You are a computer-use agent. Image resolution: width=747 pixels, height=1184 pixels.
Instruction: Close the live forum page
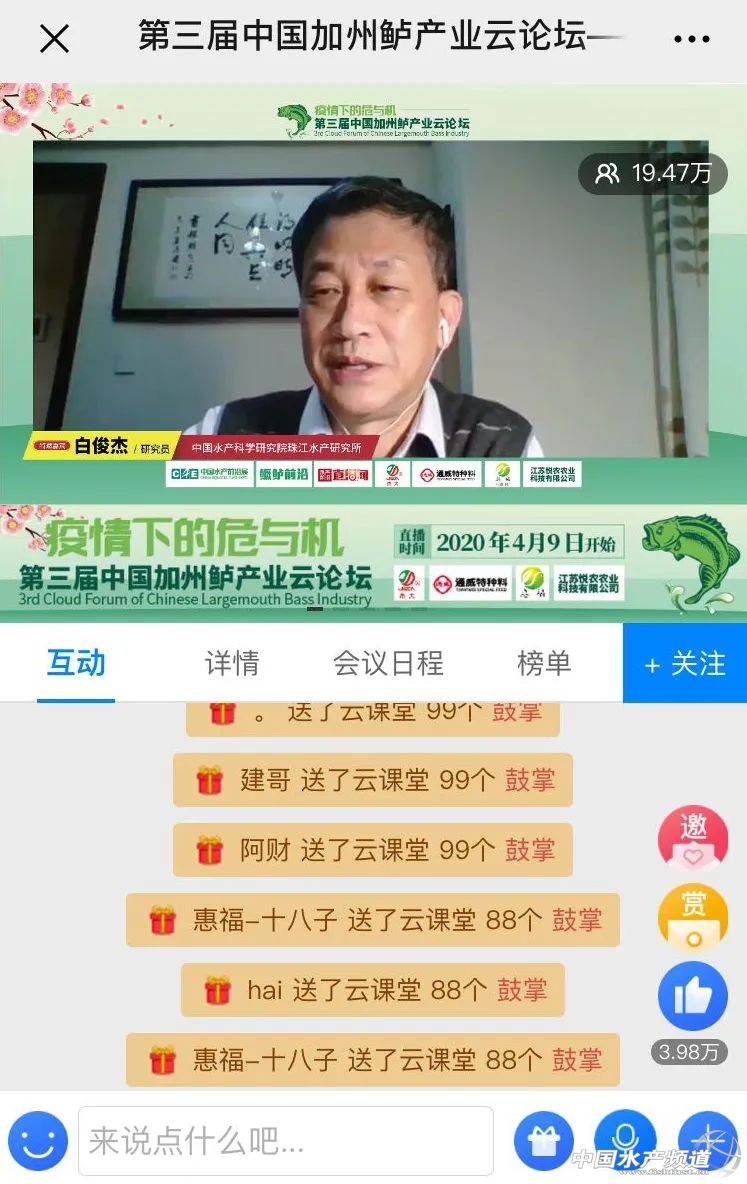[x=54, y=39]
